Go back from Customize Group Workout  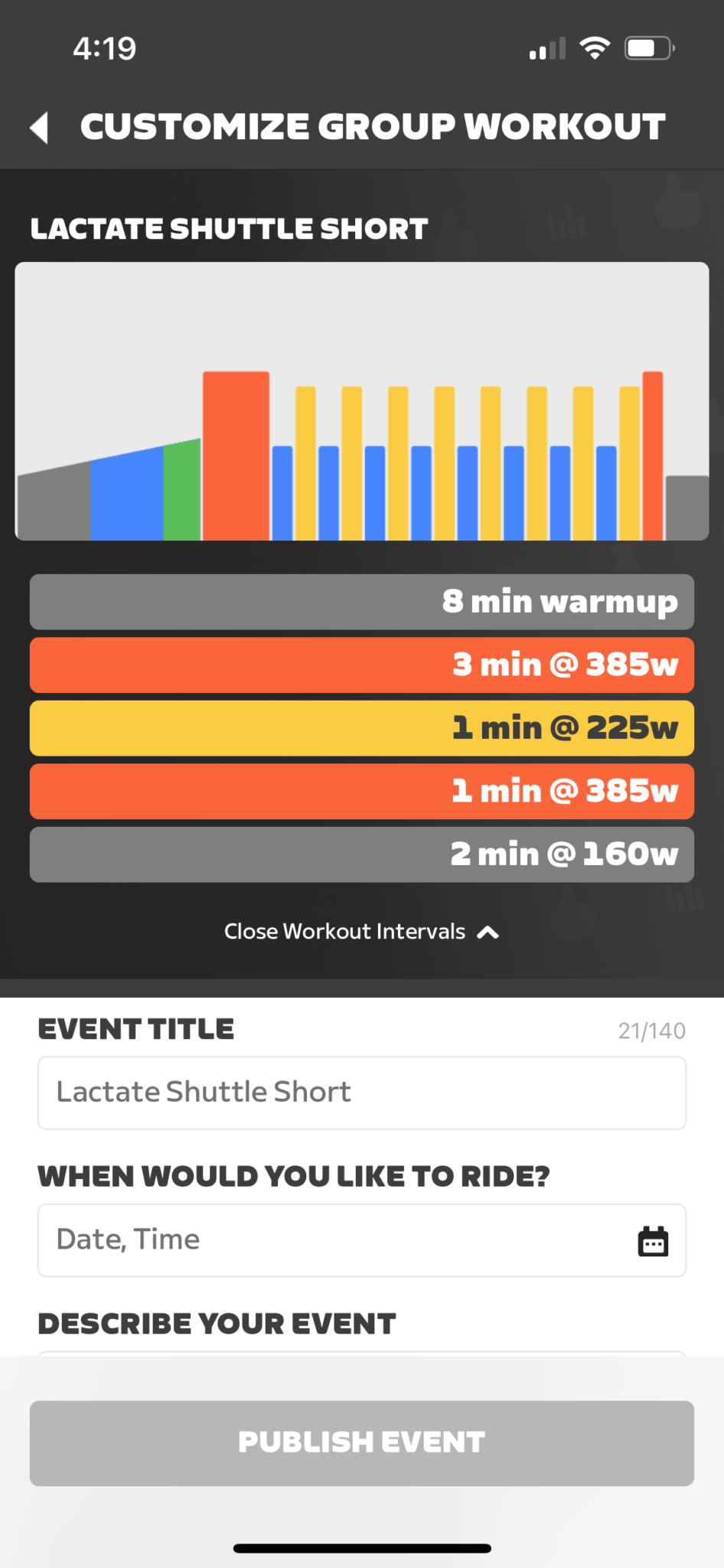tap(40, 127)
